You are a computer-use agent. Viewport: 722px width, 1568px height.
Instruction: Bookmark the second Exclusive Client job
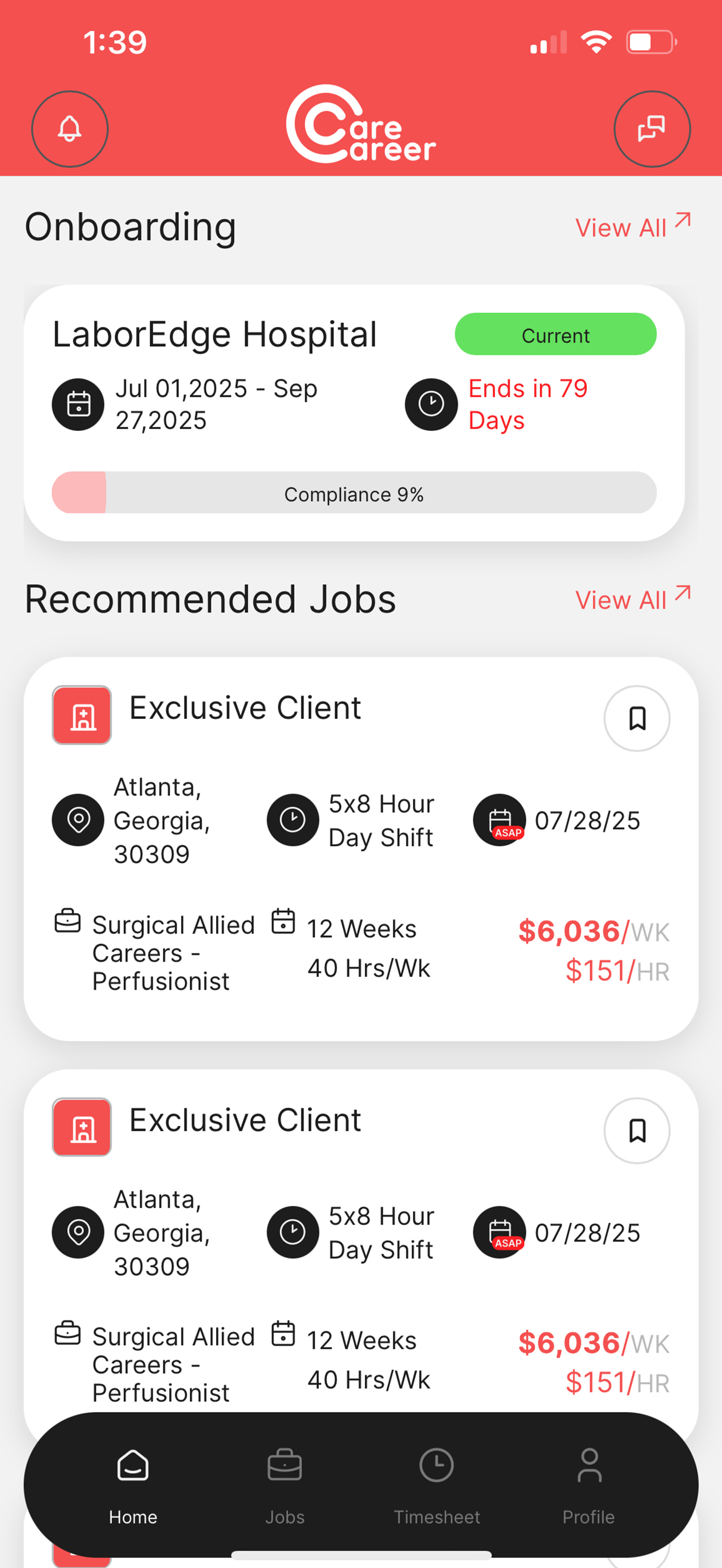coord(637,1130)
